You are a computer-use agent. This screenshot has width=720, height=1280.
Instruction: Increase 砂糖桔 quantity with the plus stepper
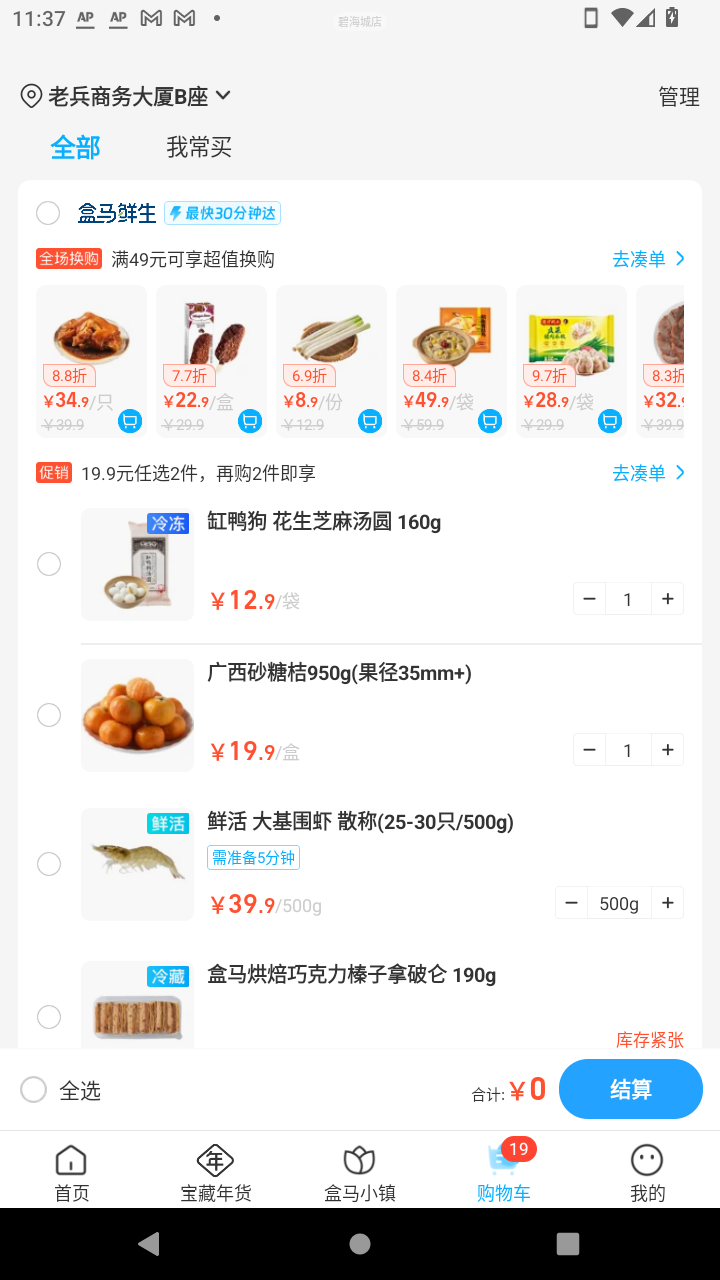[667, 749]
